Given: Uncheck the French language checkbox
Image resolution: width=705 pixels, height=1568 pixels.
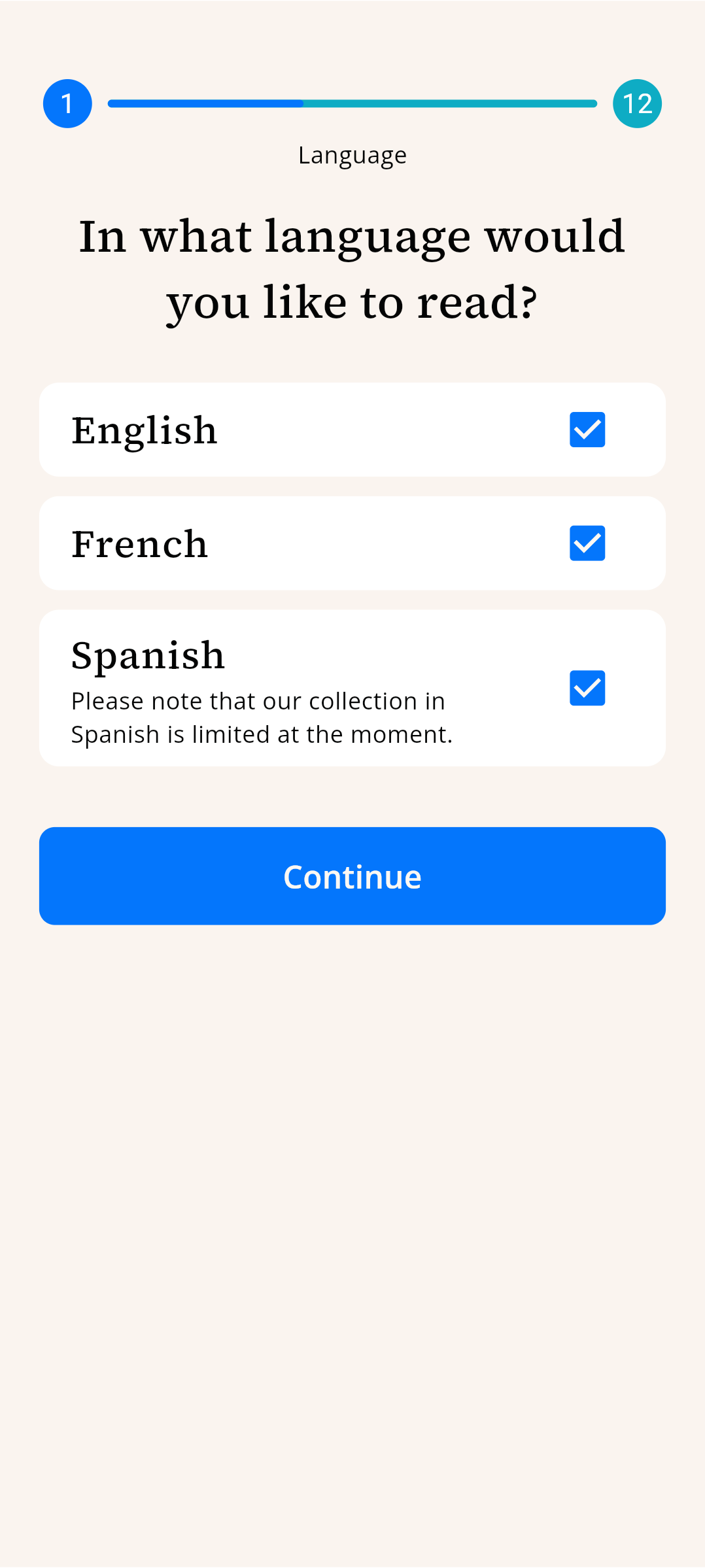Looking at the screenshot, I should tap(587, 543).
